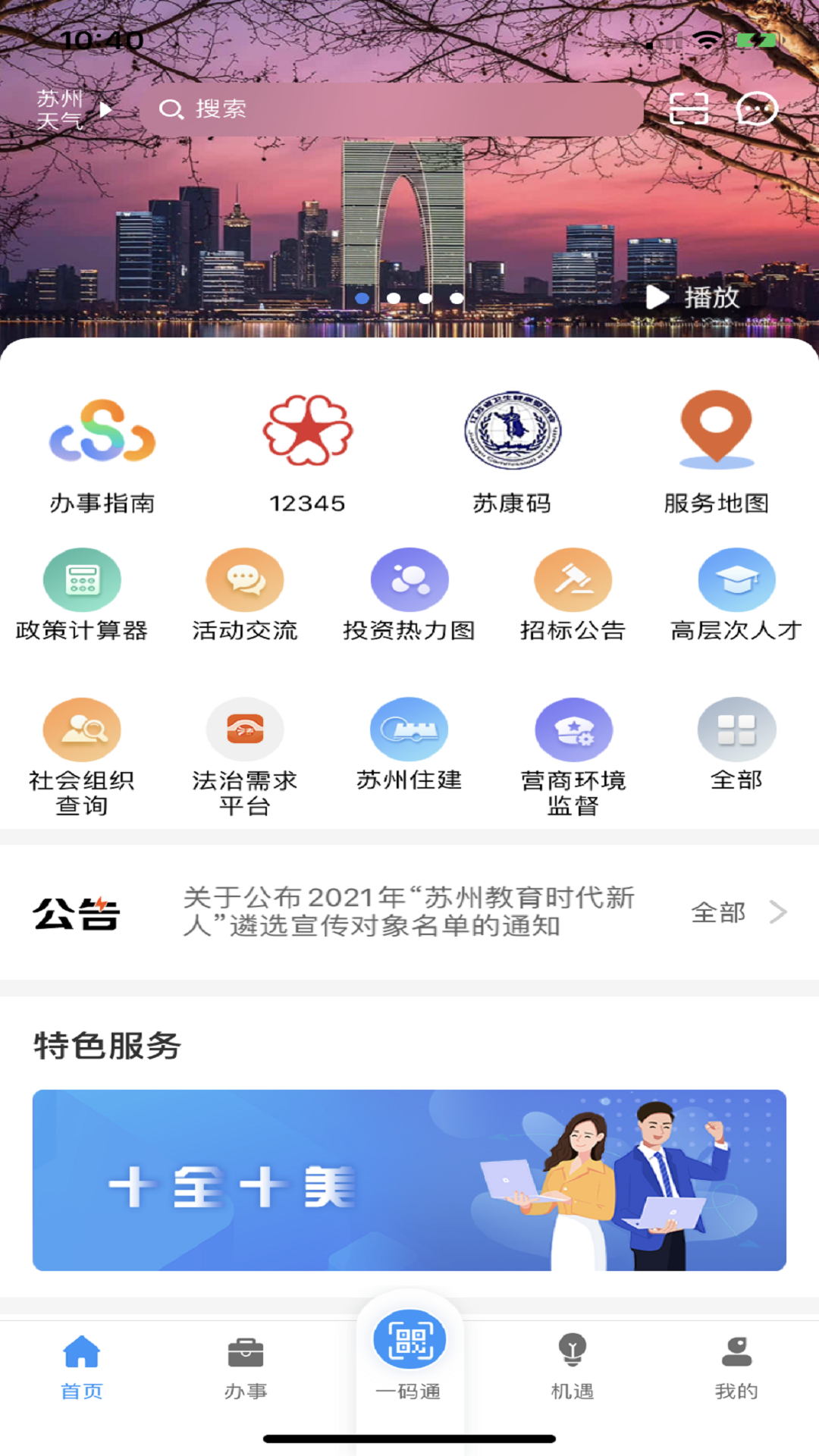The height and width of the screenshot is (1456, 819).
Task: Open the scan code icon
Action: coord(689,108)
